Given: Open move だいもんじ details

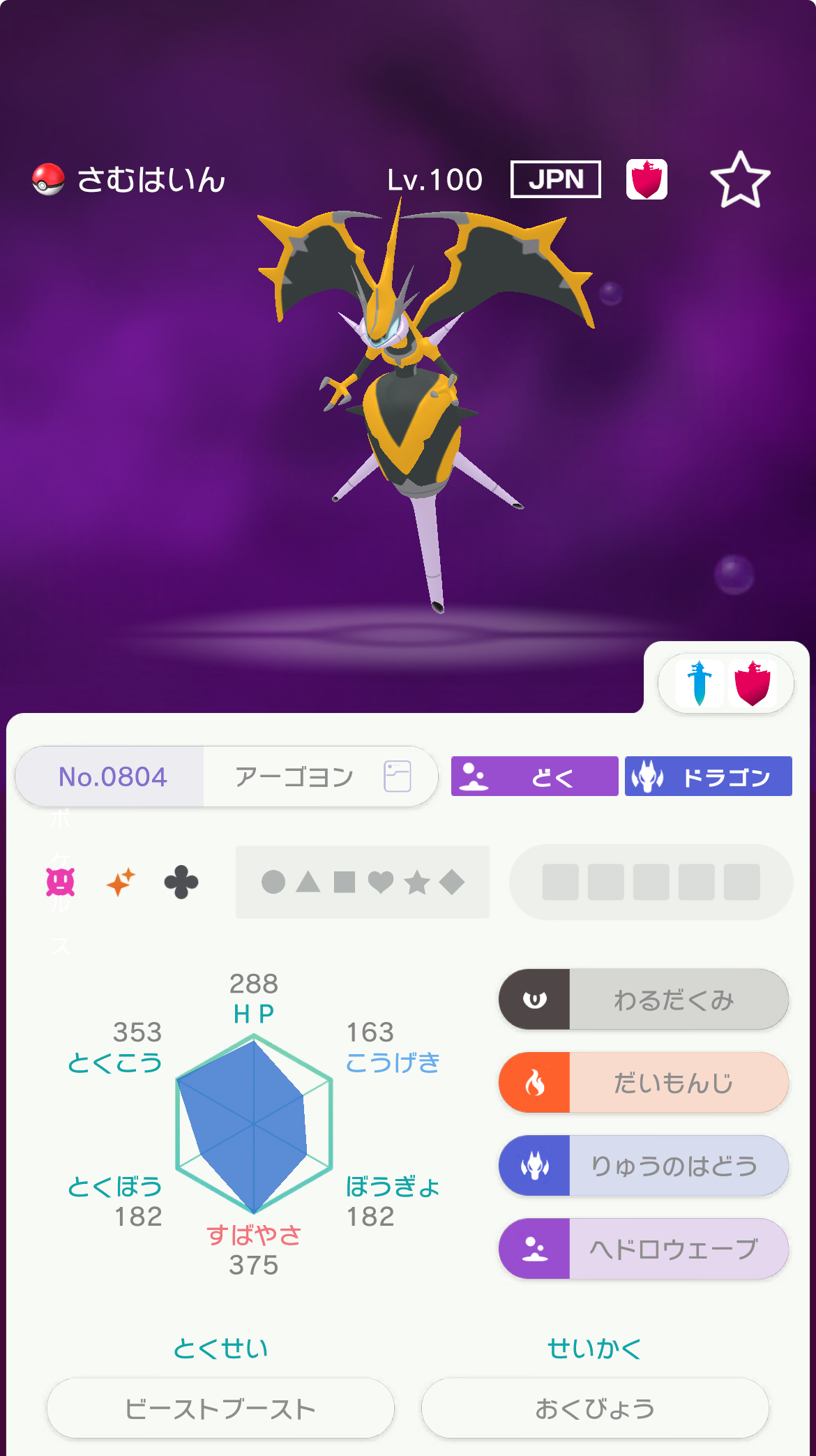Looking at the screenshot, I should tap(643, 1082).
